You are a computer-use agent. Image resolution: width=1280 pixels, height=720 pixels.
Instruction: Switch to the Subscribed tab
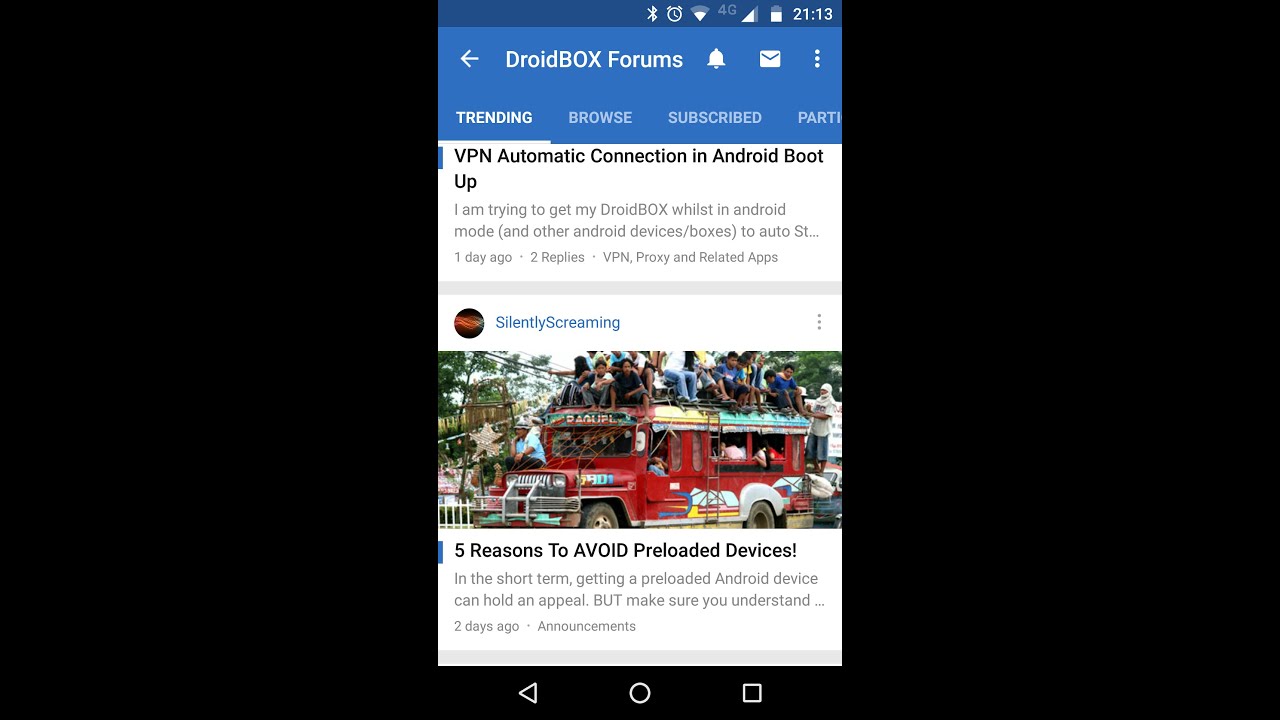714,117
